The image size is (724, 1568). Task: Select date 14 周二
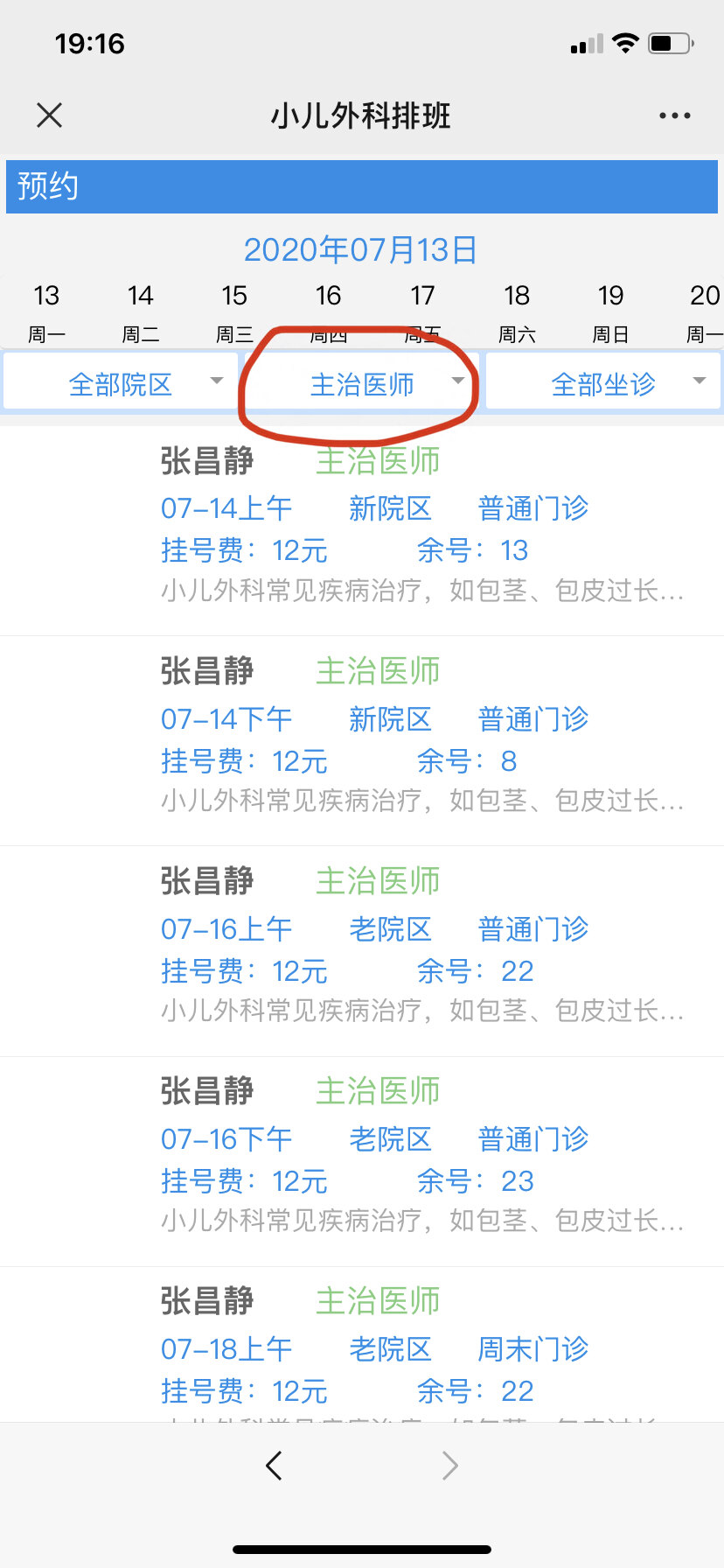(140, 311)
